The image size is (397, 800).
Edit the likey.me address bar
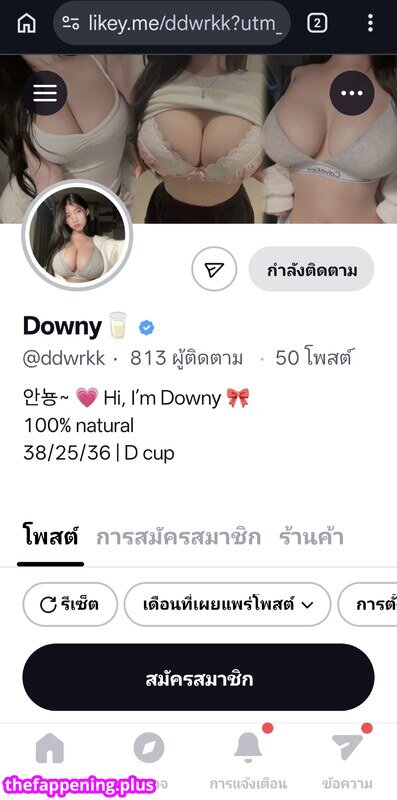coord(172,23)
